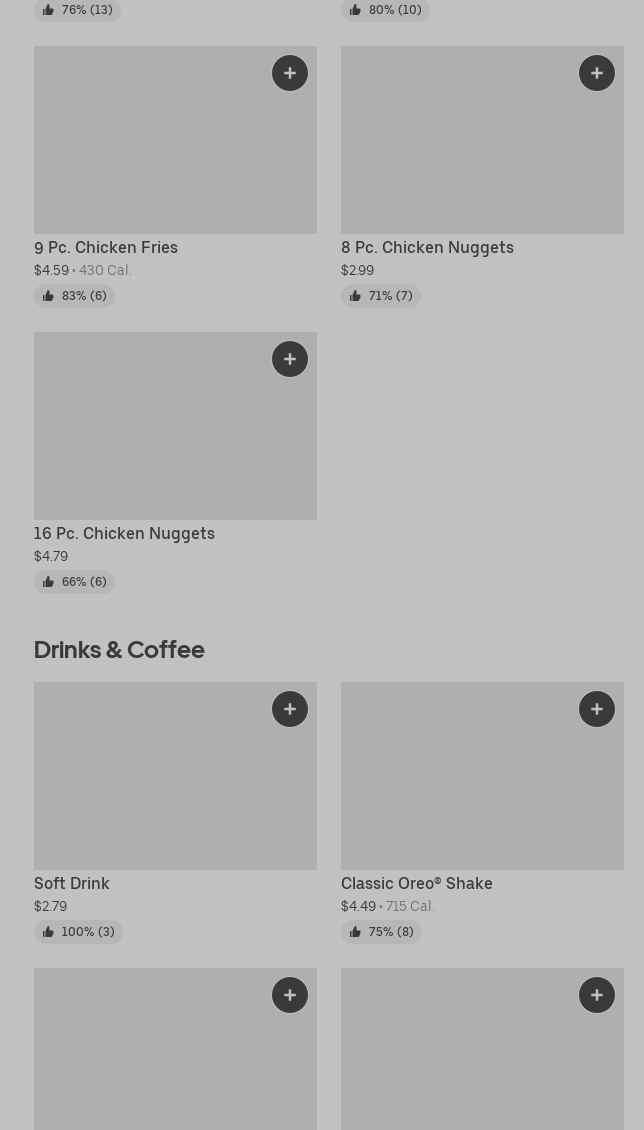The height and width of the screenshot is (1130, 644).
Task: Add 8 Pc. Chicken Nuggets to cart
Action: click(597, 73)
